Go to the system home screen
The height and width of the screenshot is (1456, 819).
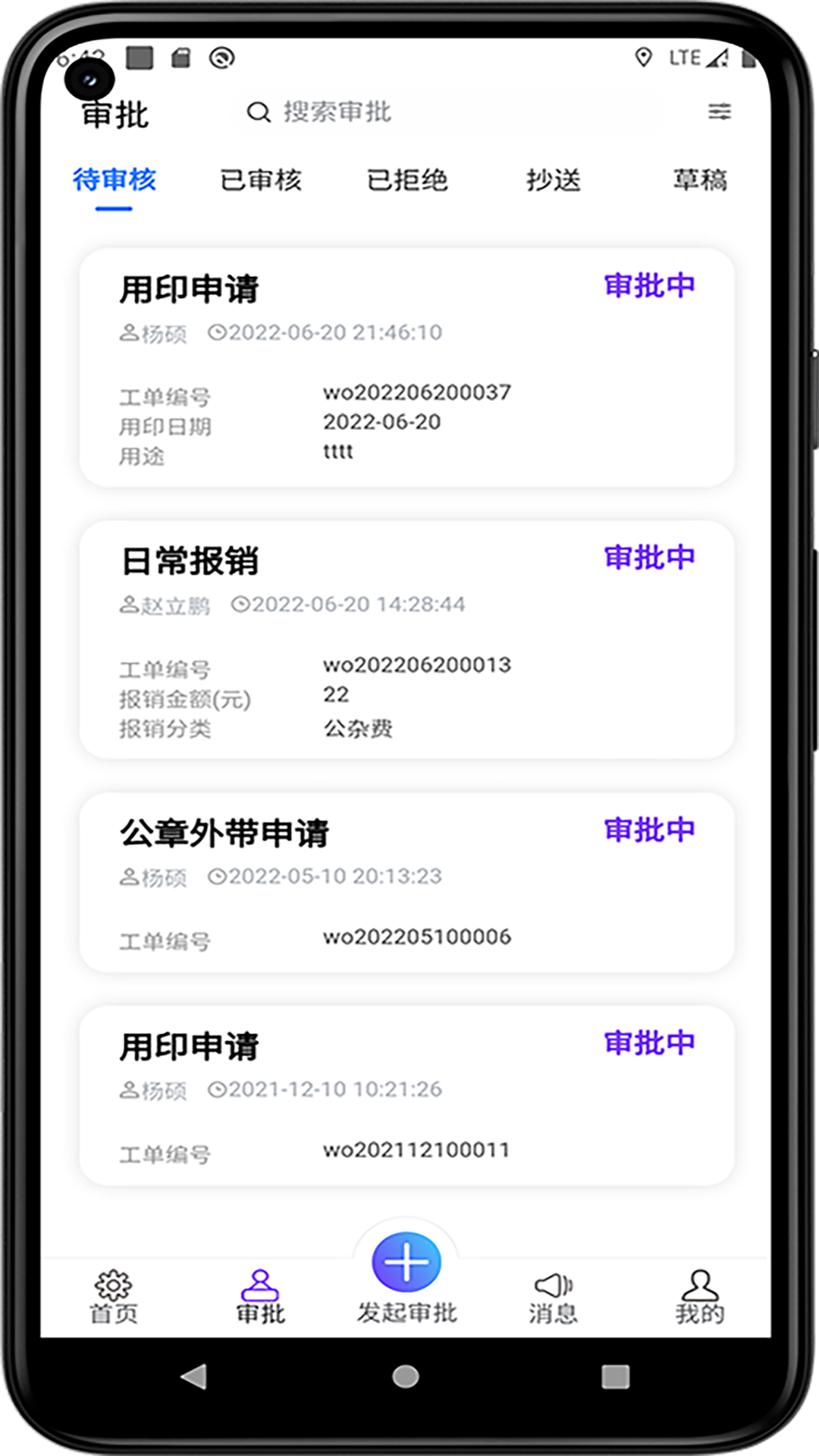[x=406, y=1376]
